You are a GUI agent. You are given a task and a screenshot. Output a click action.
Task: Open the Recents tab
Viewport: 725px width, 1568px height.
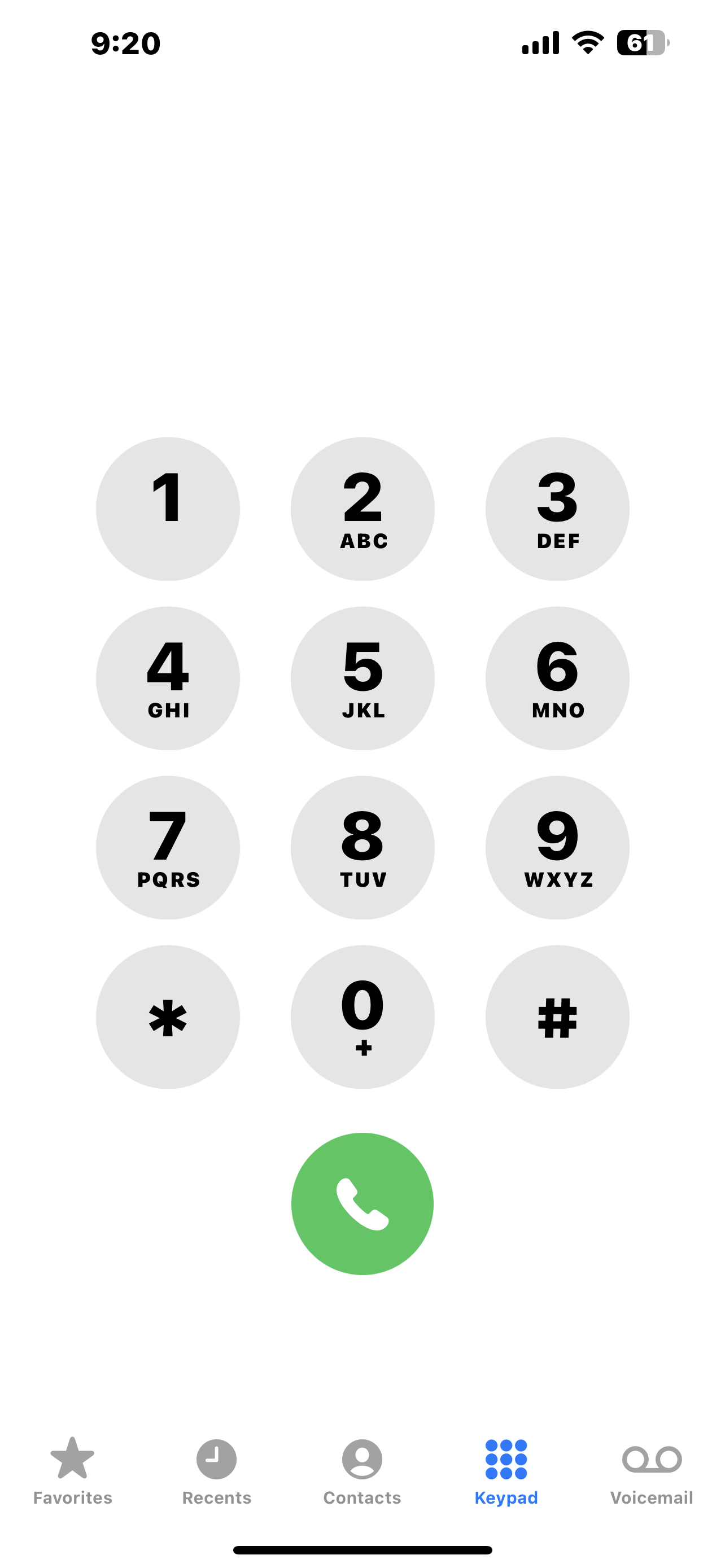[x=217, y=1470]
